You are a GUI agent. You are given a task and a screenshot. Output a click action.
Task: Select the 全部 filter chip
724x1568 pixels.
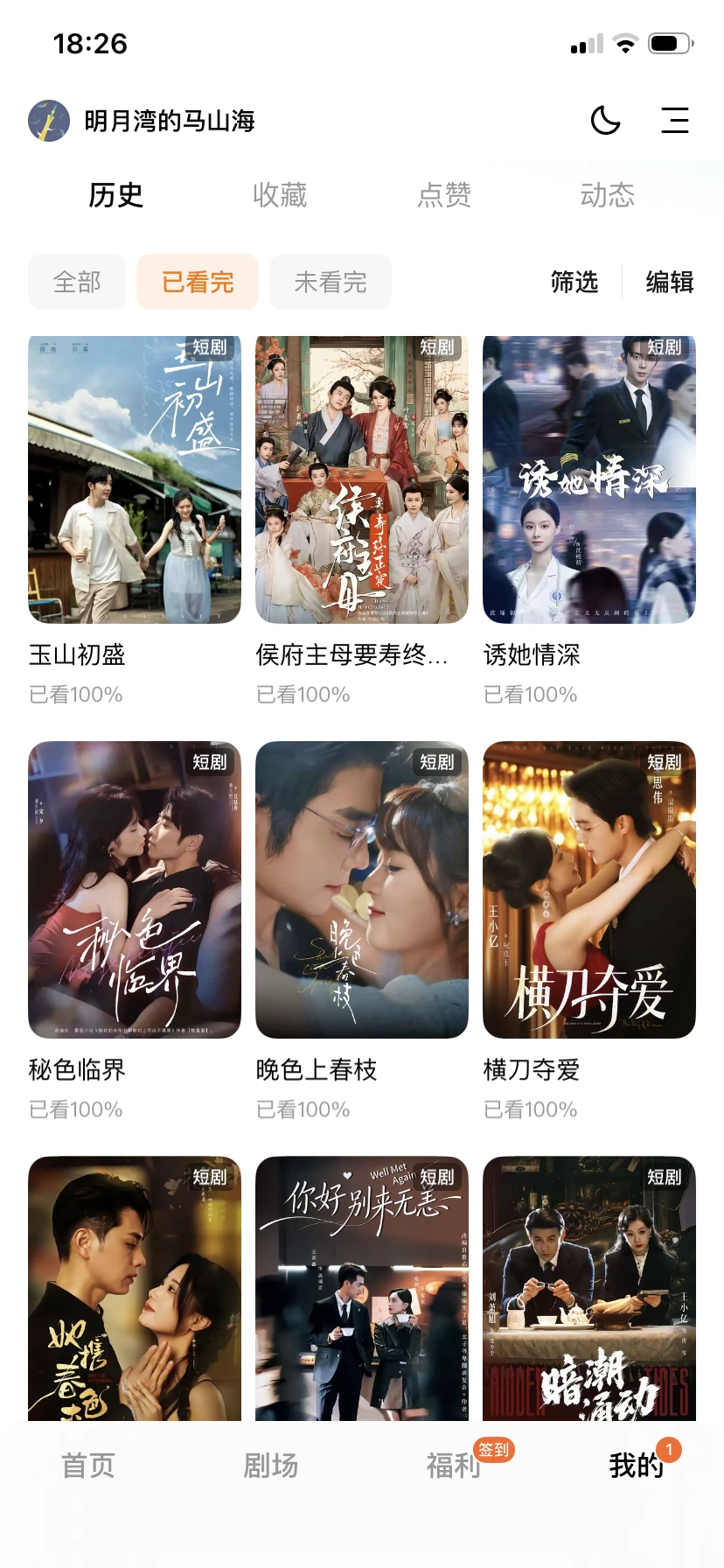(77, 282)
